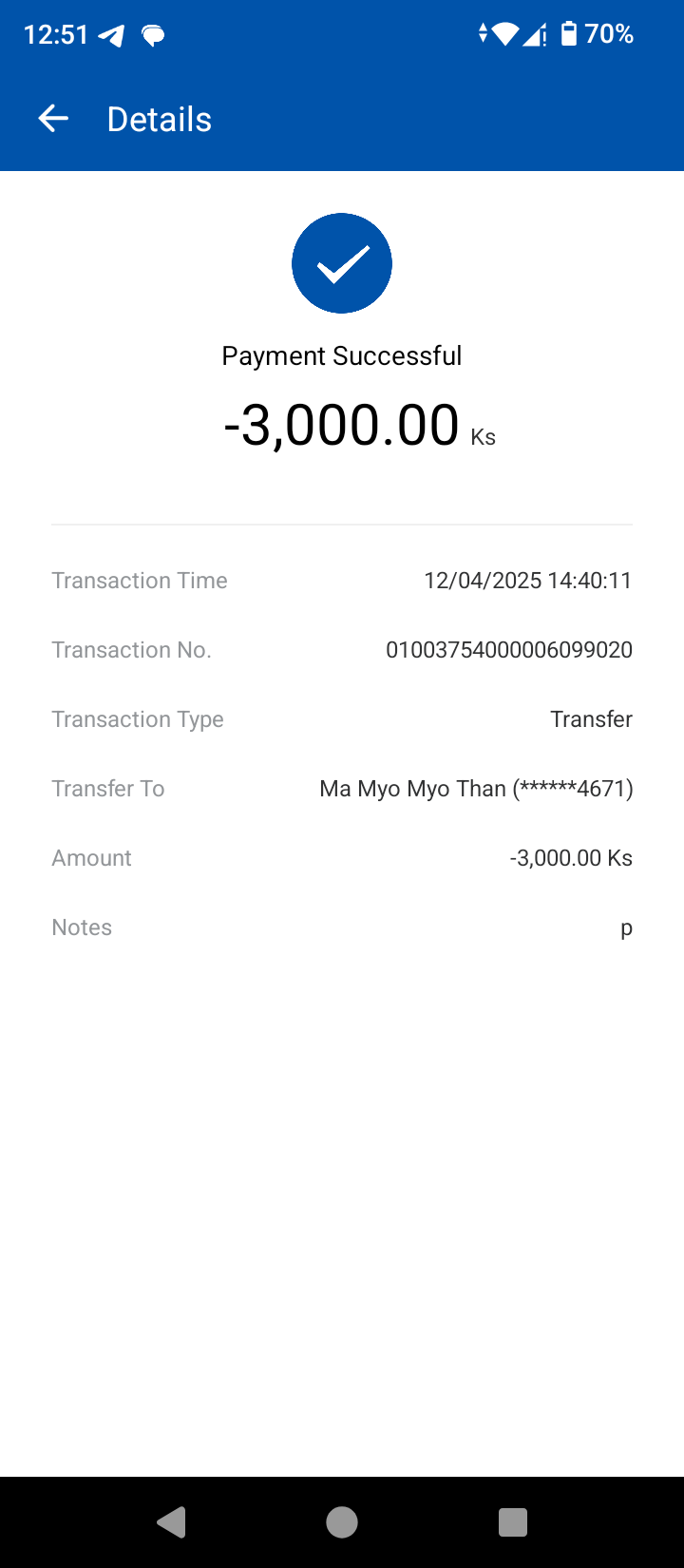Go to the home screen
Viewport: 684px width, 1568px height.
(x=342, y=1522)
